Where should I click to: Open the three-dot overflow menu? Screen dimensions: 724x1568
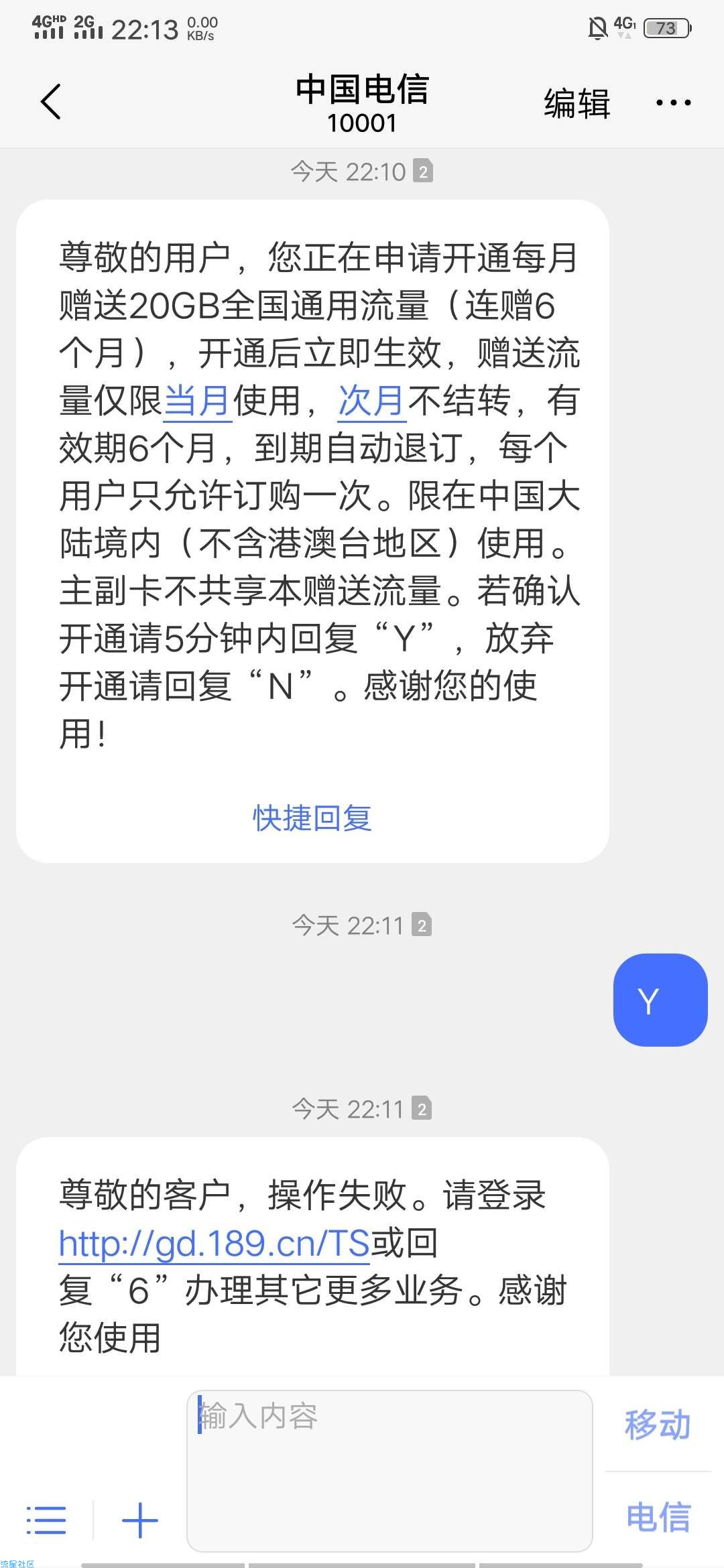[x=673, y=103]
